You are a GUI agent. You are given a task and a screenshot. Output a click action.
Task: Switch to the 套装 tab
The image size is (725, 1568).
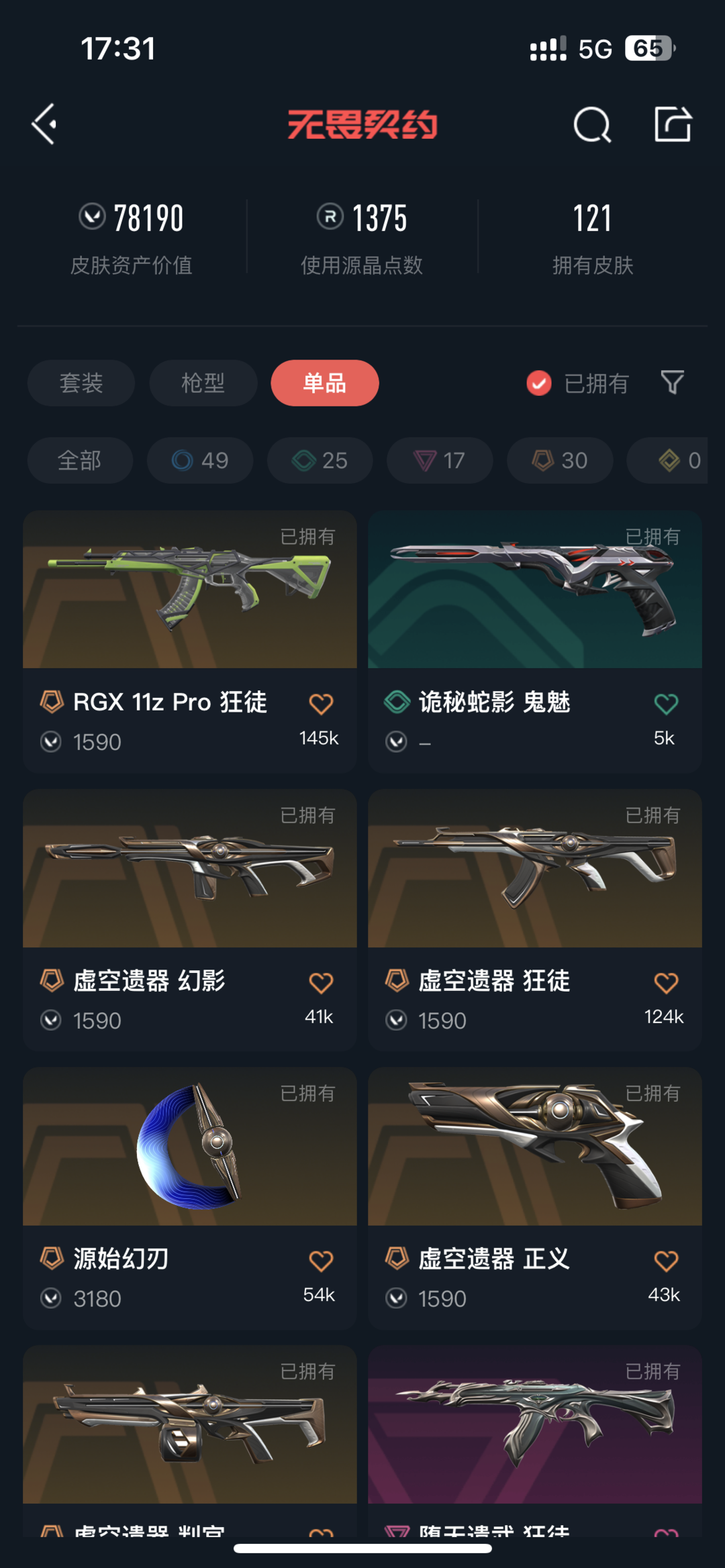[81, 383]
